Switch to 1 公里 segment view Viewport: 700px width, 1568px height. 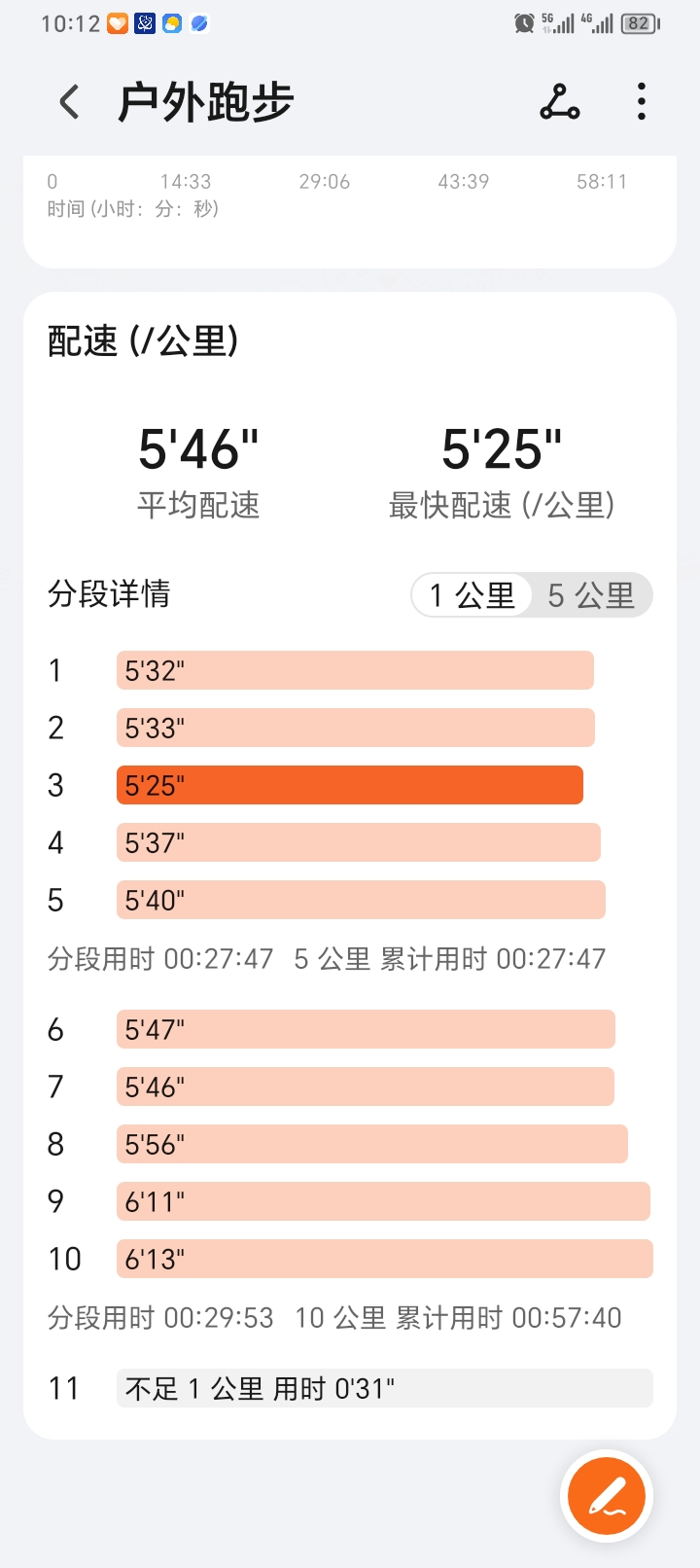coord(472,595)
